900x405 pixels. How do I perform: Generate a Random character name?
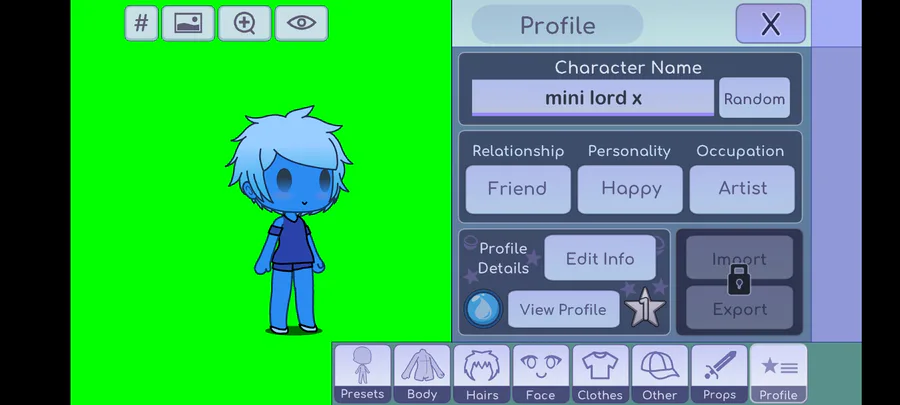pyautogui.click(x=754, y=99)
